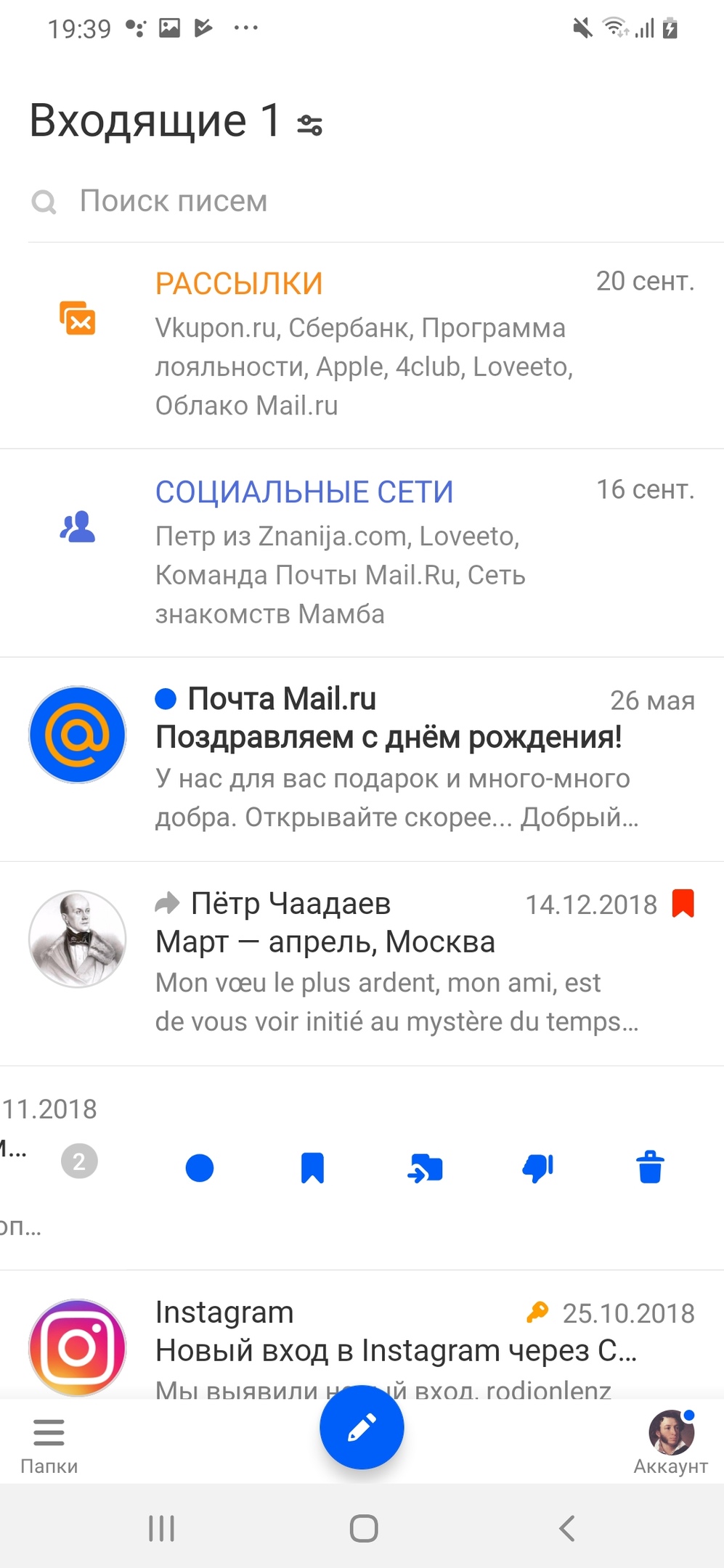Open the Аккаунт account tab

(671, 1443)
